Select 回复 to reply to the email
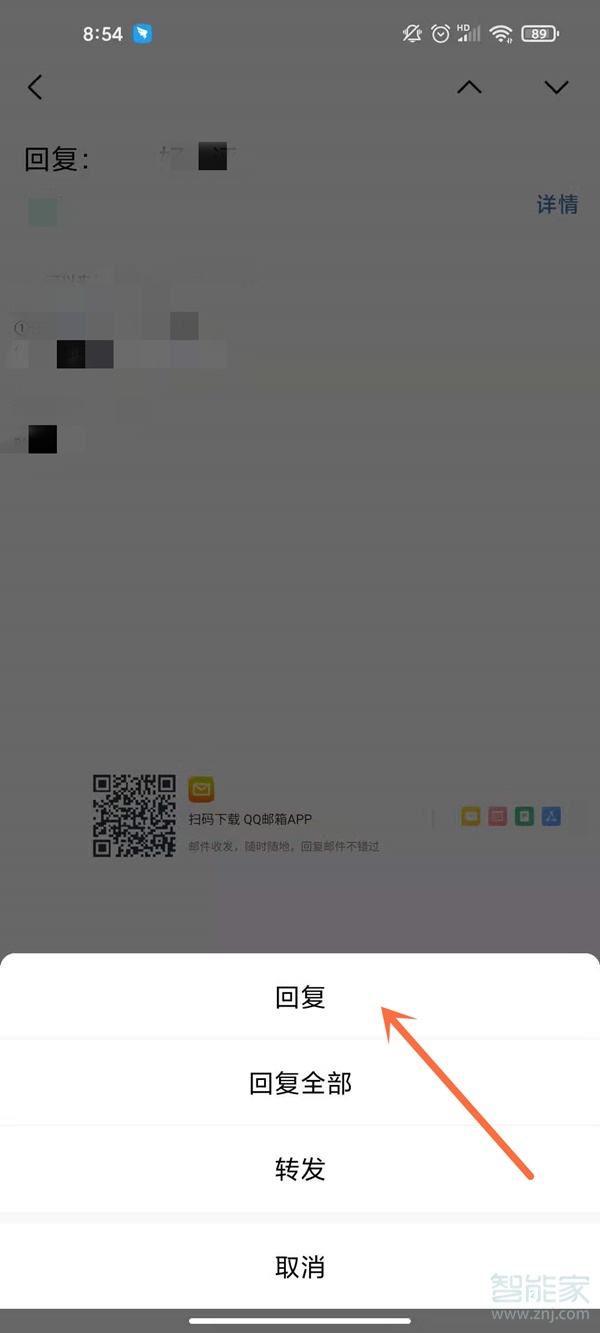The height and width of the screenshot is (1333, 600). (300, 997)
